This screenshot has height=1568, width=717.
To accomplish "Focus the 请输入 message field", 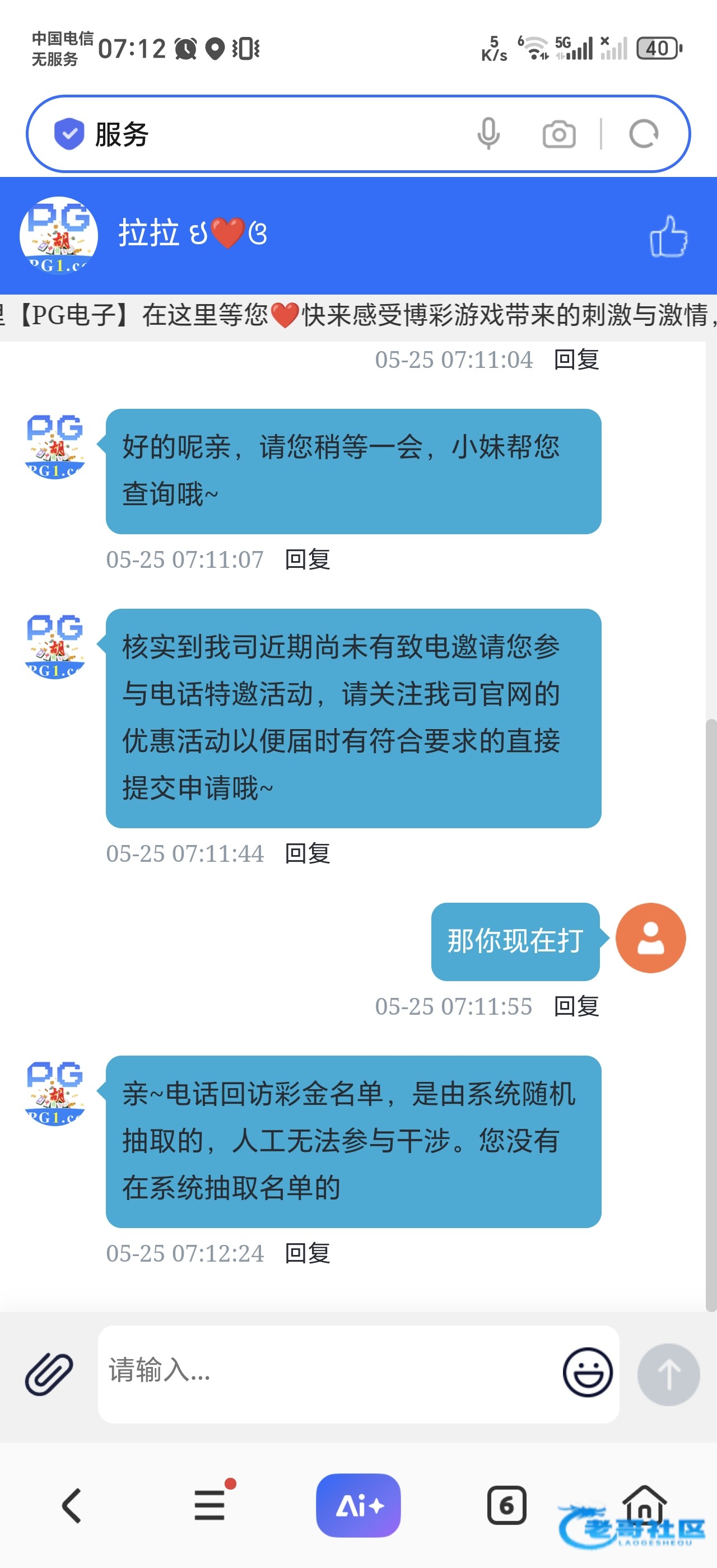I will click(x=329, y=1374).
